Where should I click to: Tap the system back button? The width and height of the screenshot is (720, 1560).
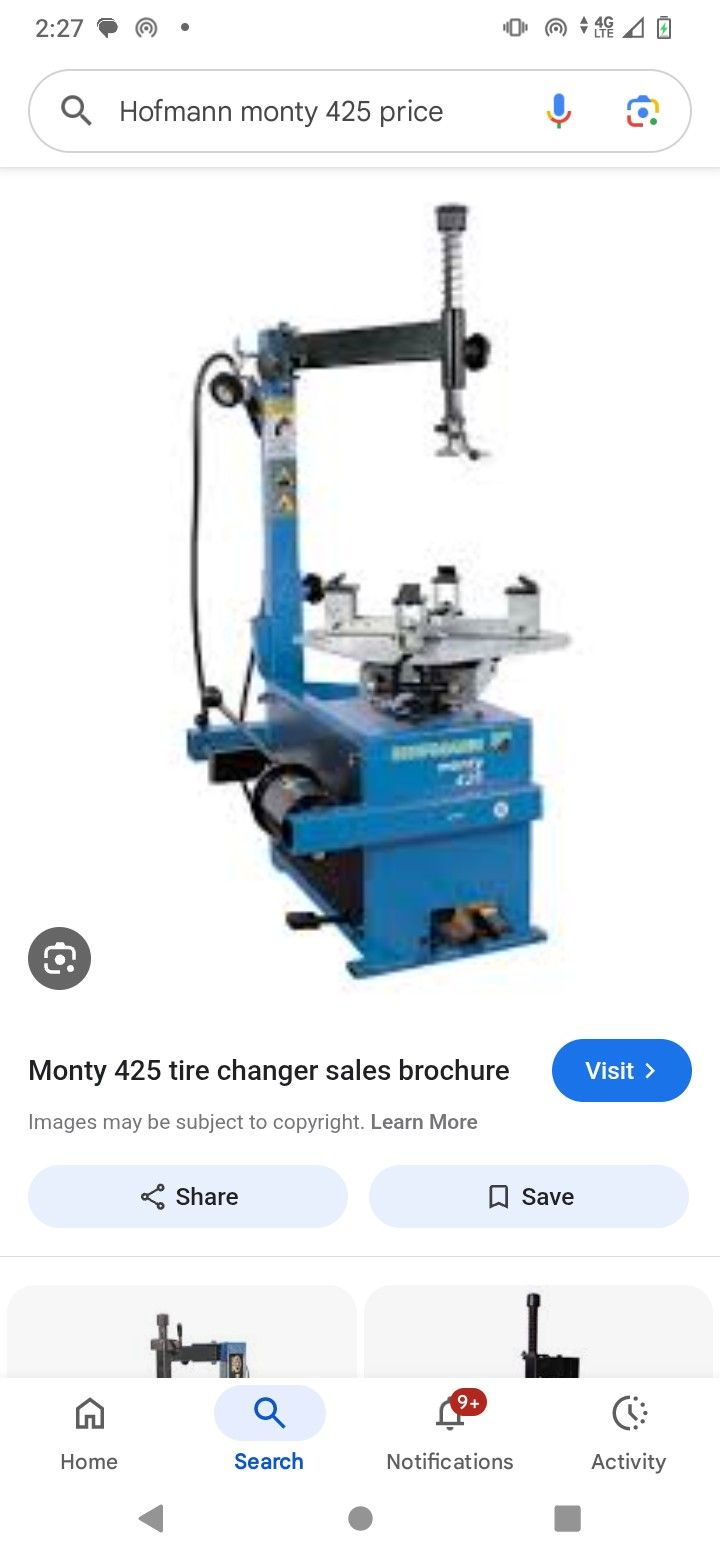coord(151,1518)
